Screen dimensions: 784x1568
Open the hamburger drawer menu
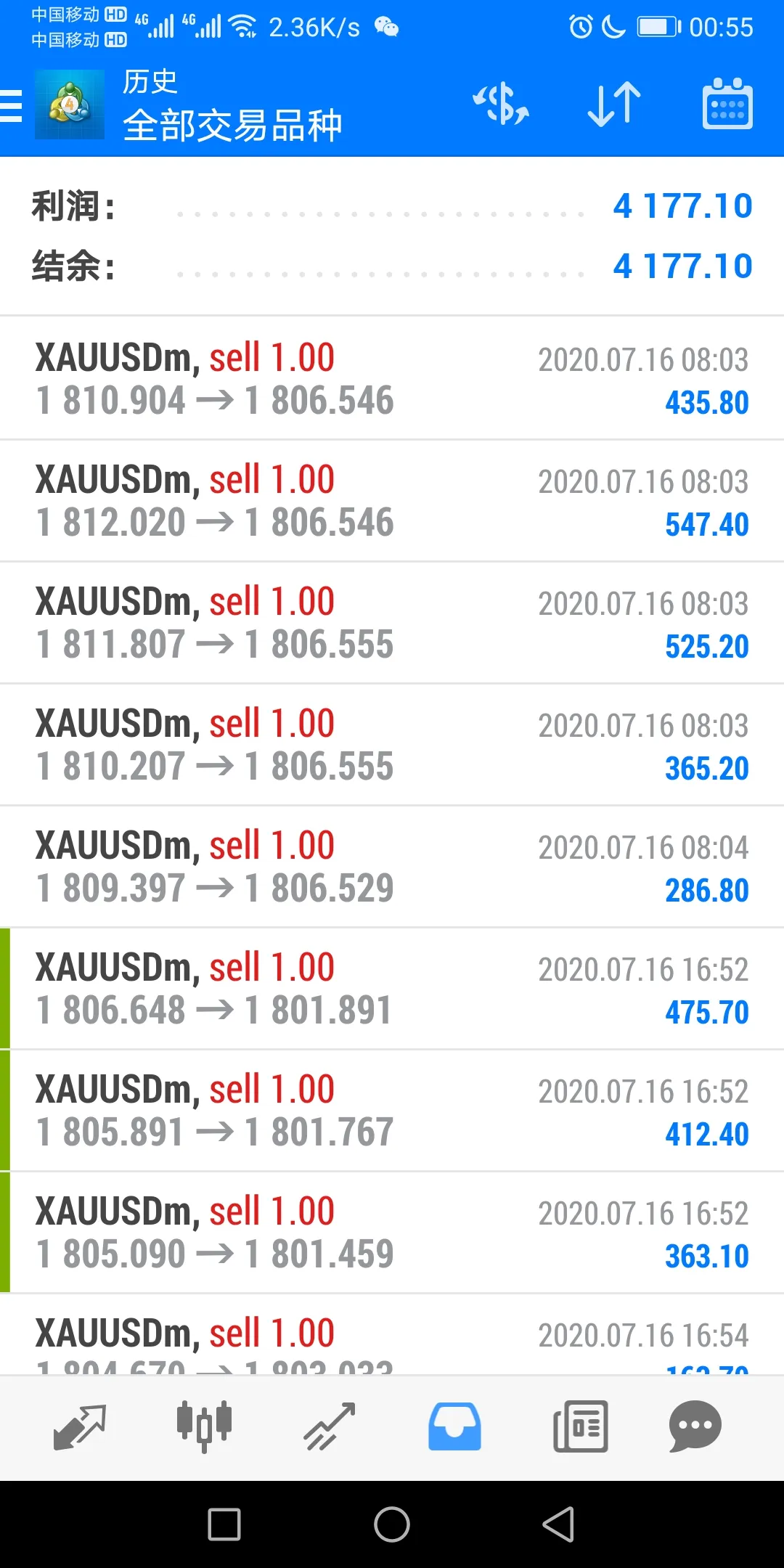[x=12, y=106]
